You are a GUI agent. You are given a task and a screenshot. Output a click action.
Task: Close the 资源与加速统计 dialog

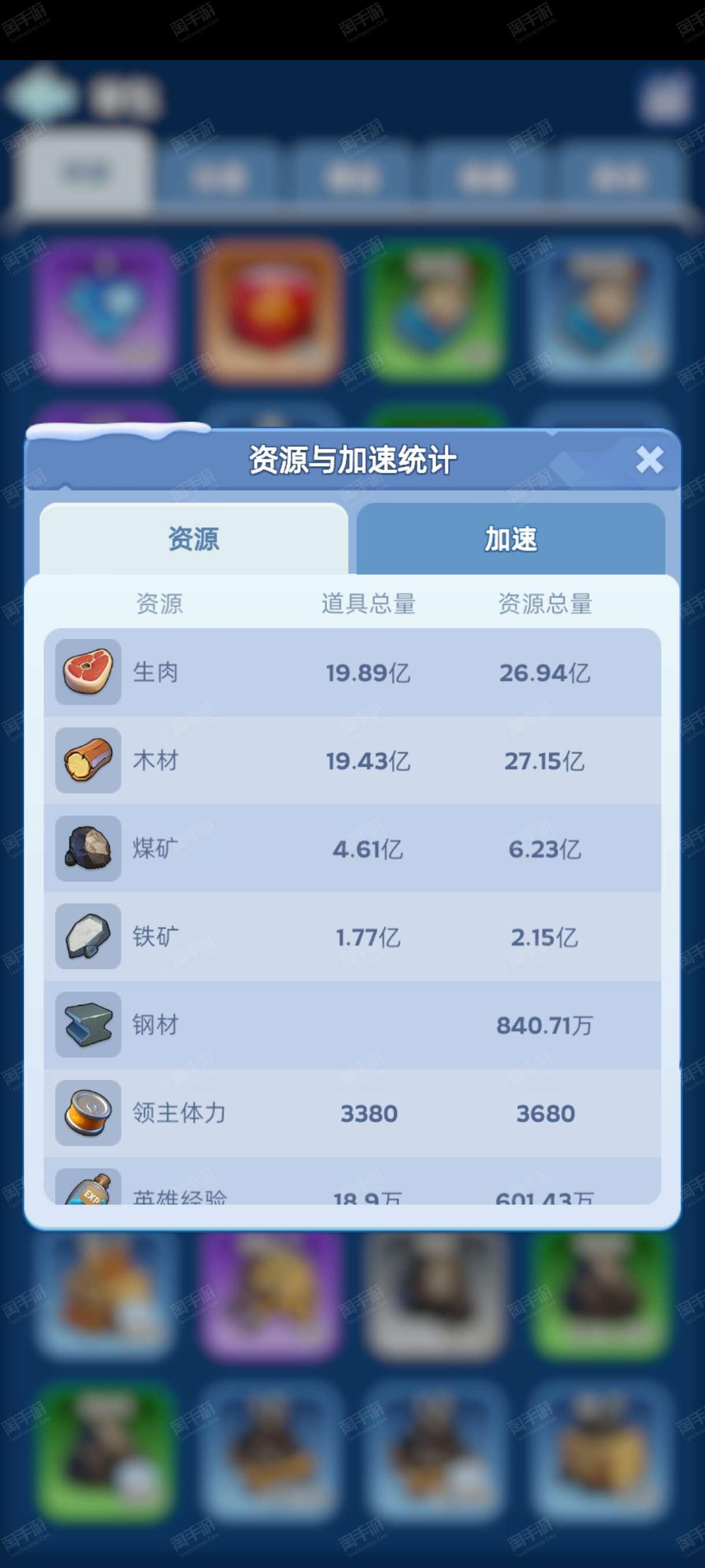[x=649, y=460]
